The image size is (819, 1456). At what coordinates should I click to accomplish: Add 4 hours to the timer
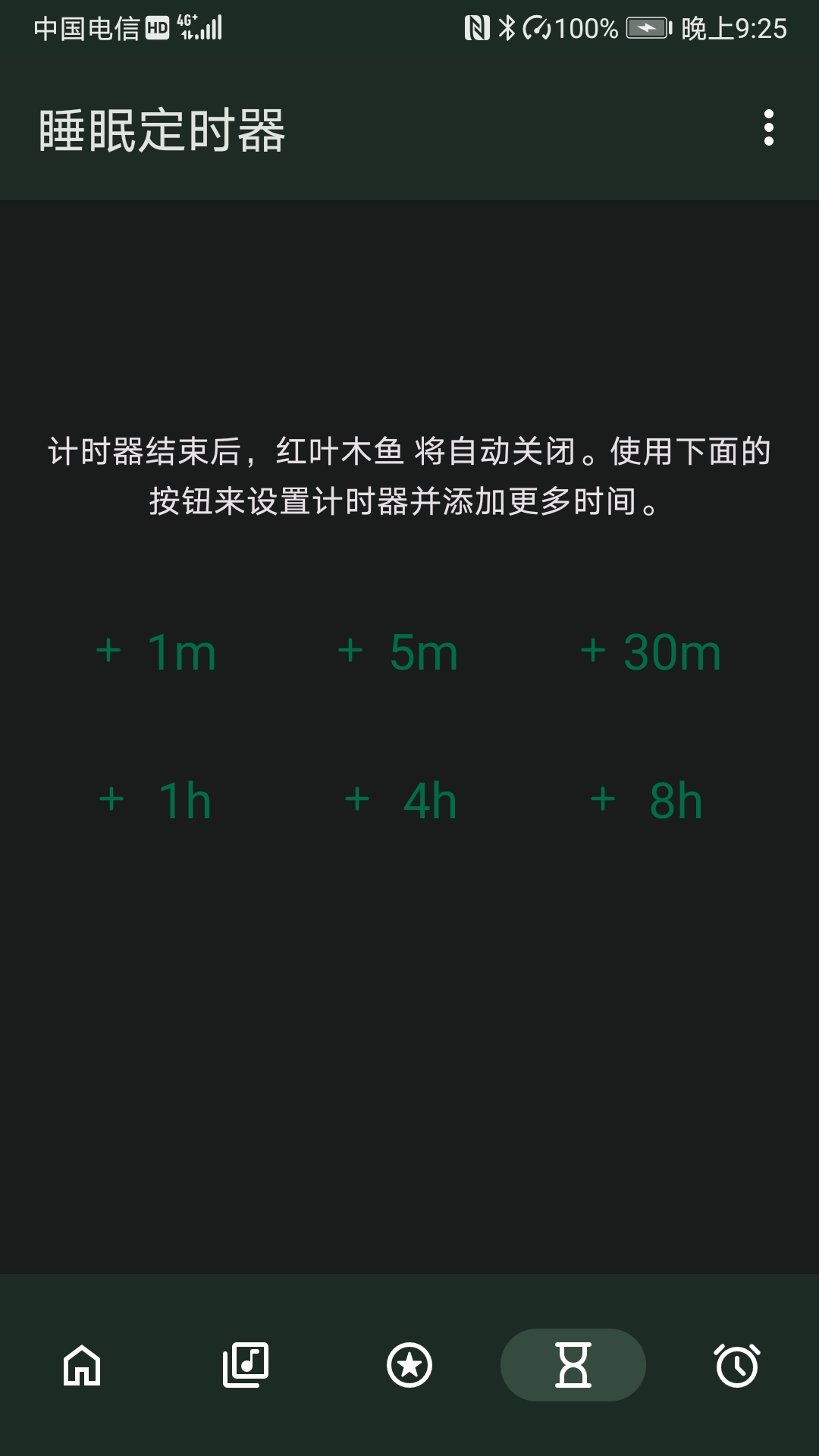click(x=400, y=799)
